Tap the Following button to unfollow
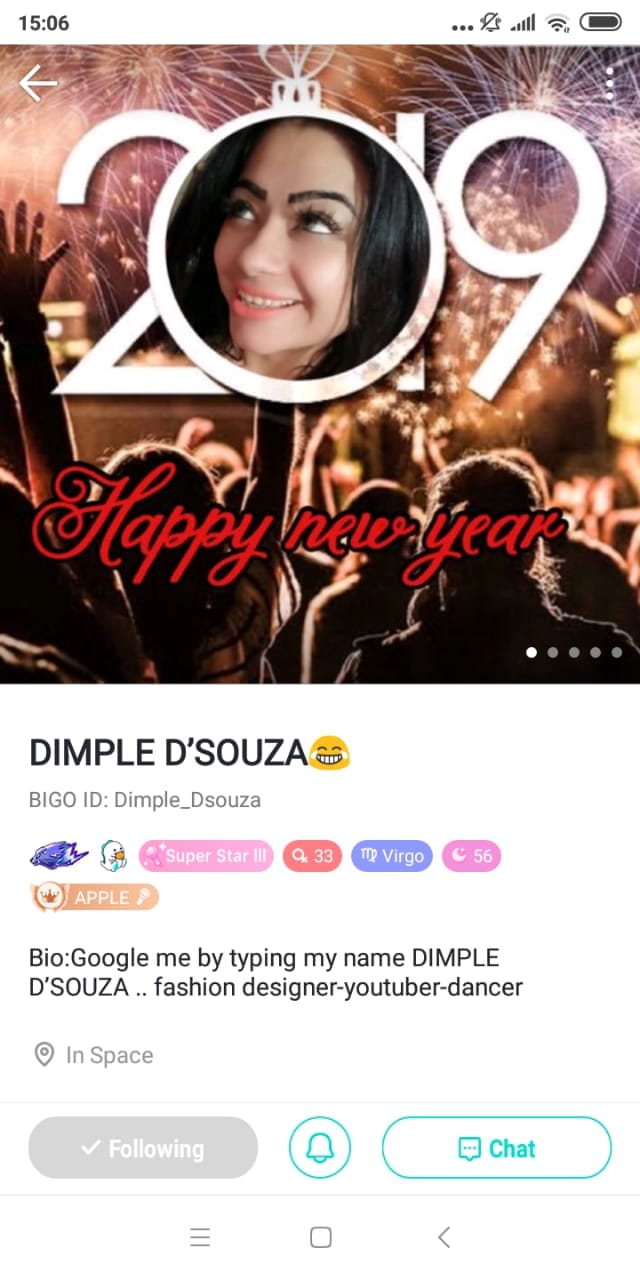The width and height of the screenshot is (640, 1280). (x=143, y=1148)
